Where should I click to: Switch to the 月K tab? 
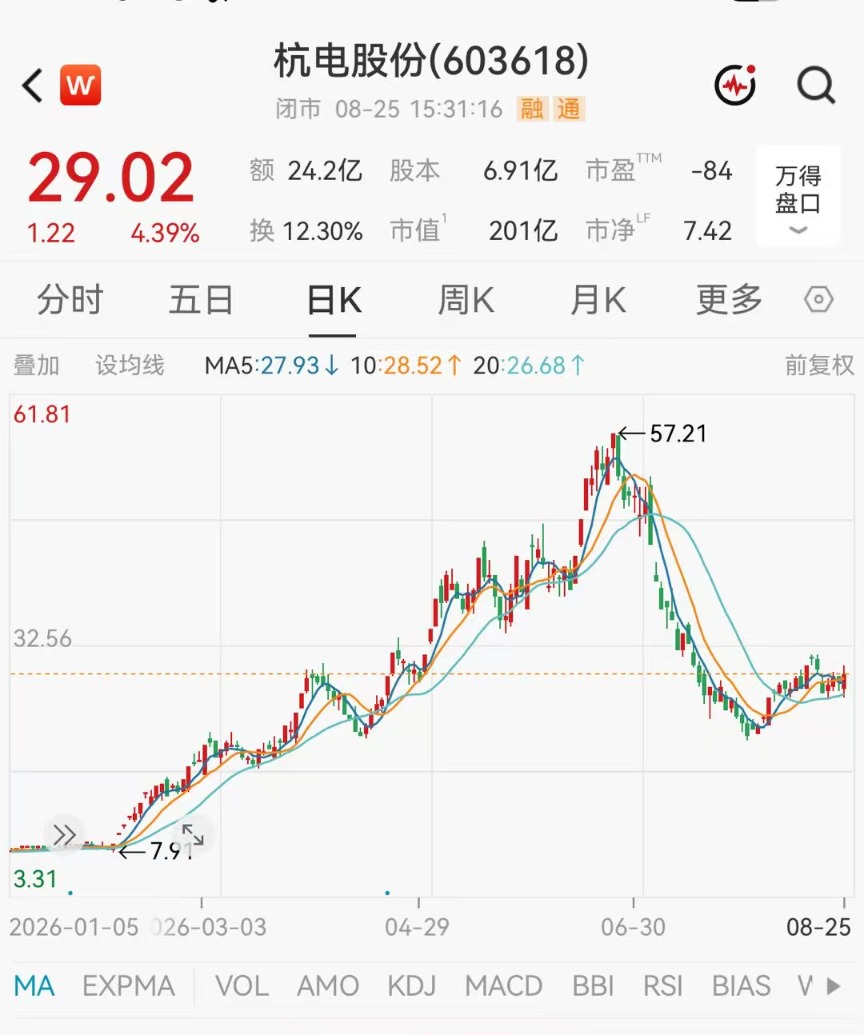(x=597, y=300)
